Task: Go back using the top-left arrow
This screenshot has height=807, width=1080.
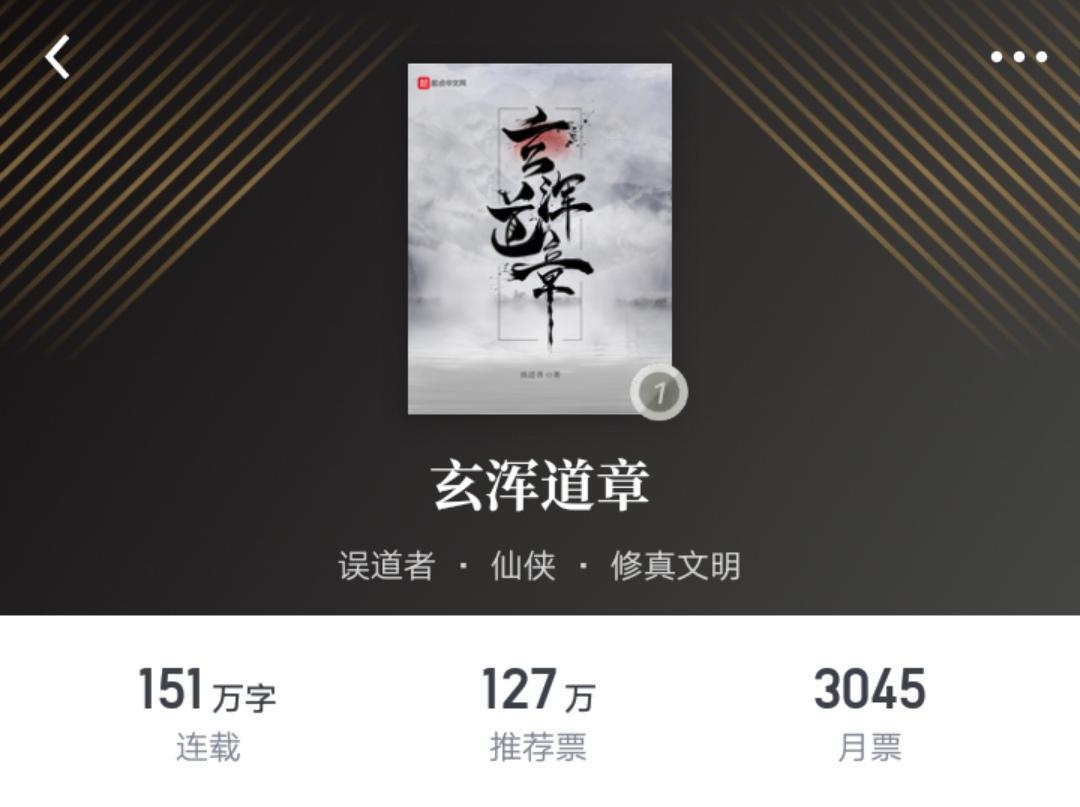Action: 58,57
